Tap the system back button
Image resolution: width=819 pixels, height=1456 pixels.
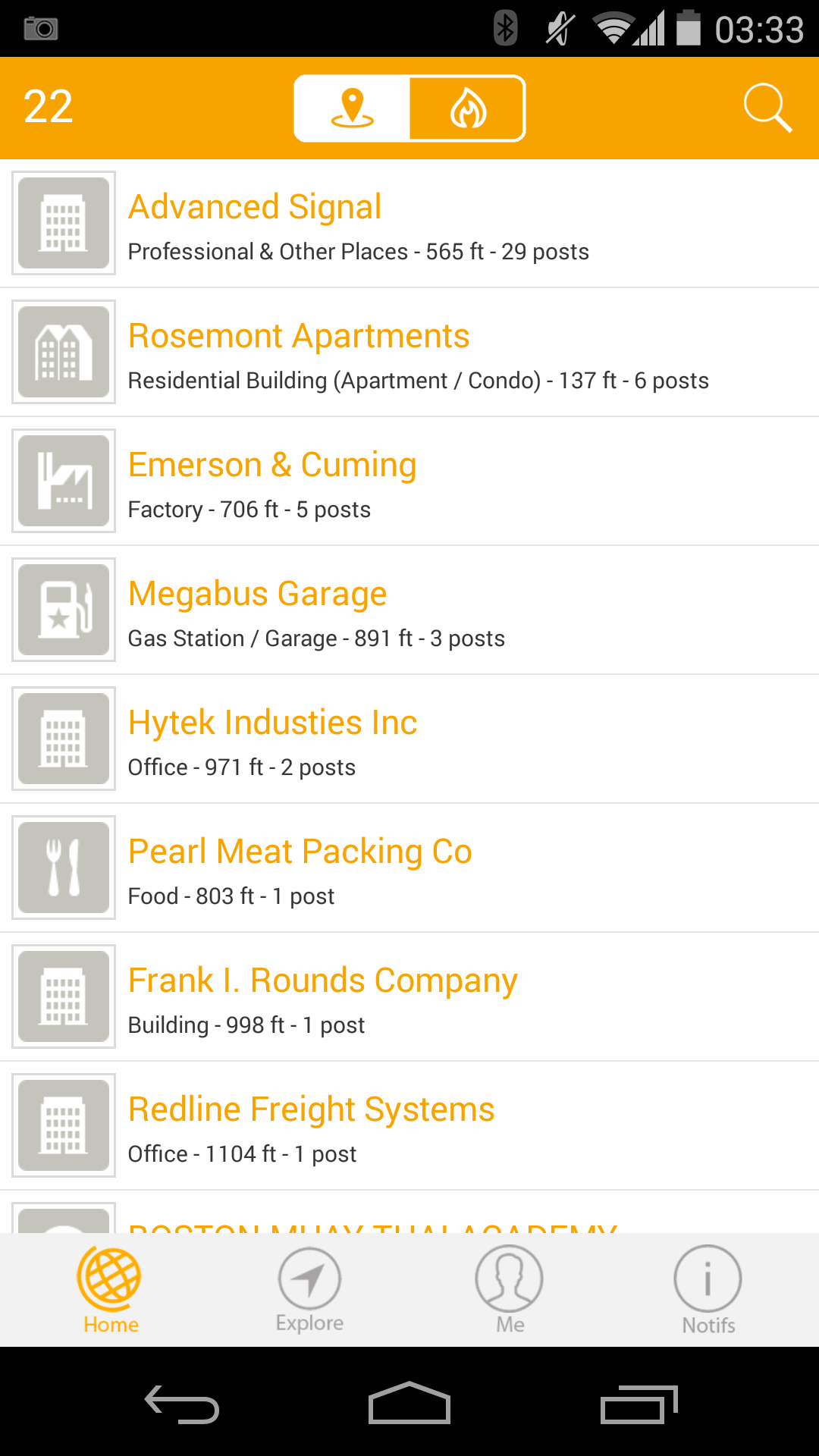pyautogui.click(x=182, y=1404)
